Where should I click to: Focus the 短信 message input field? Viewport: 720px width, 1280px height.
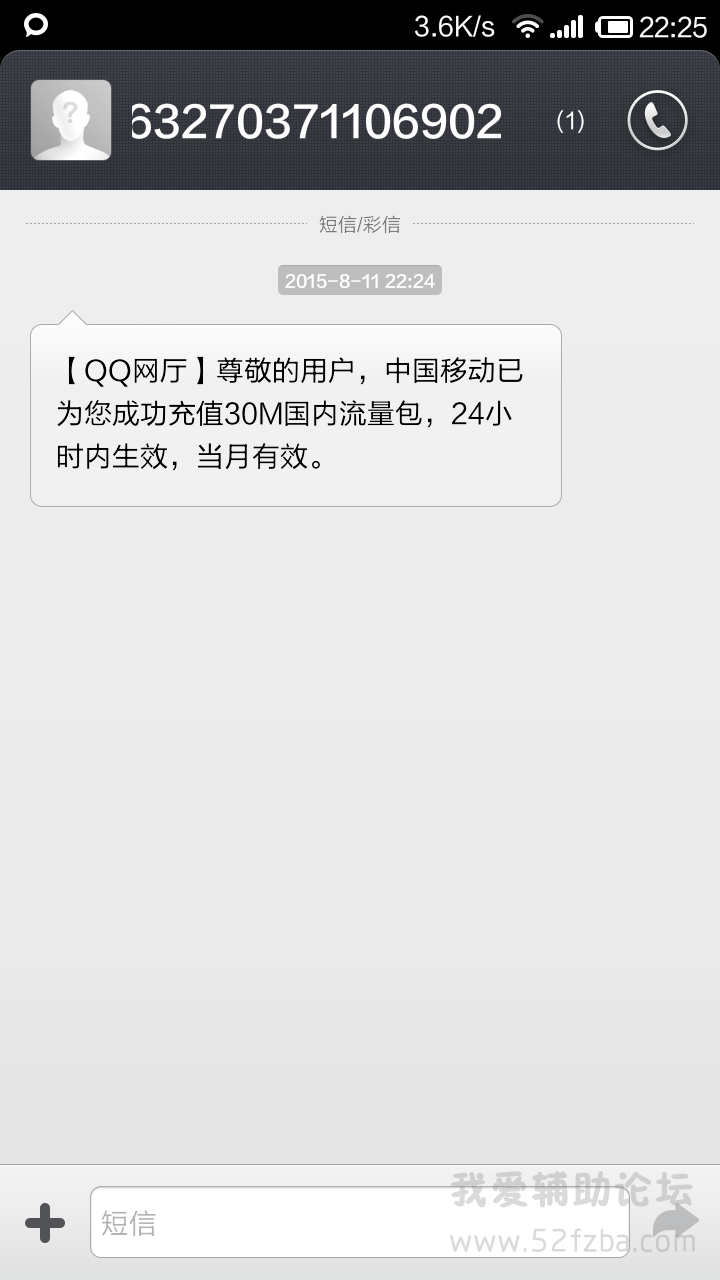[x=360, y=1222]
